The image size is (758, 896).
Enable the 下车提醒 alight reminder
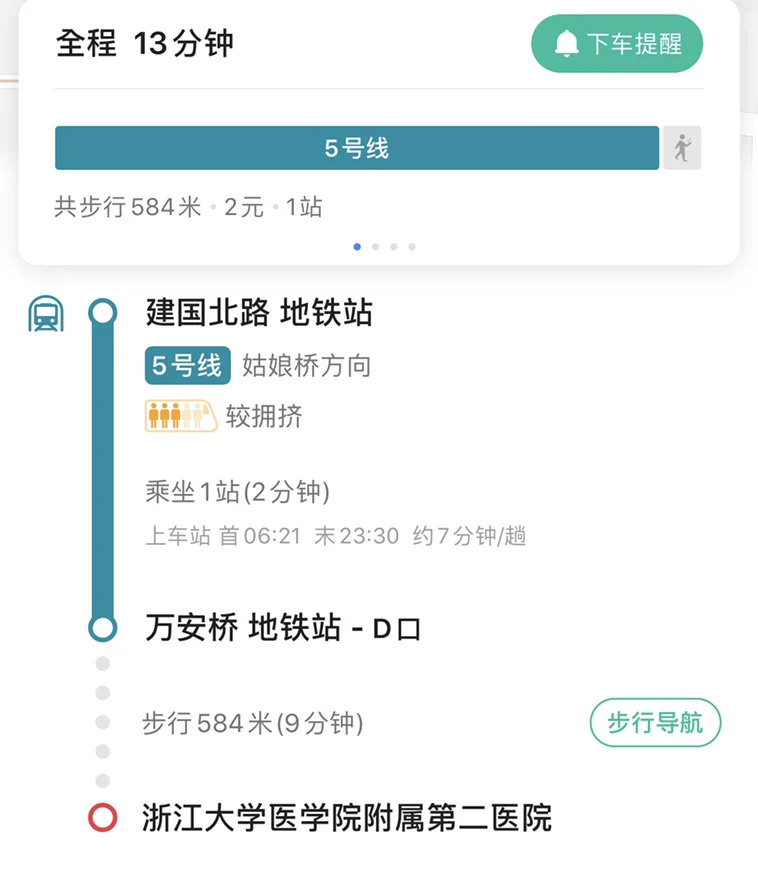pyautogui.click(x=616, y=44)
